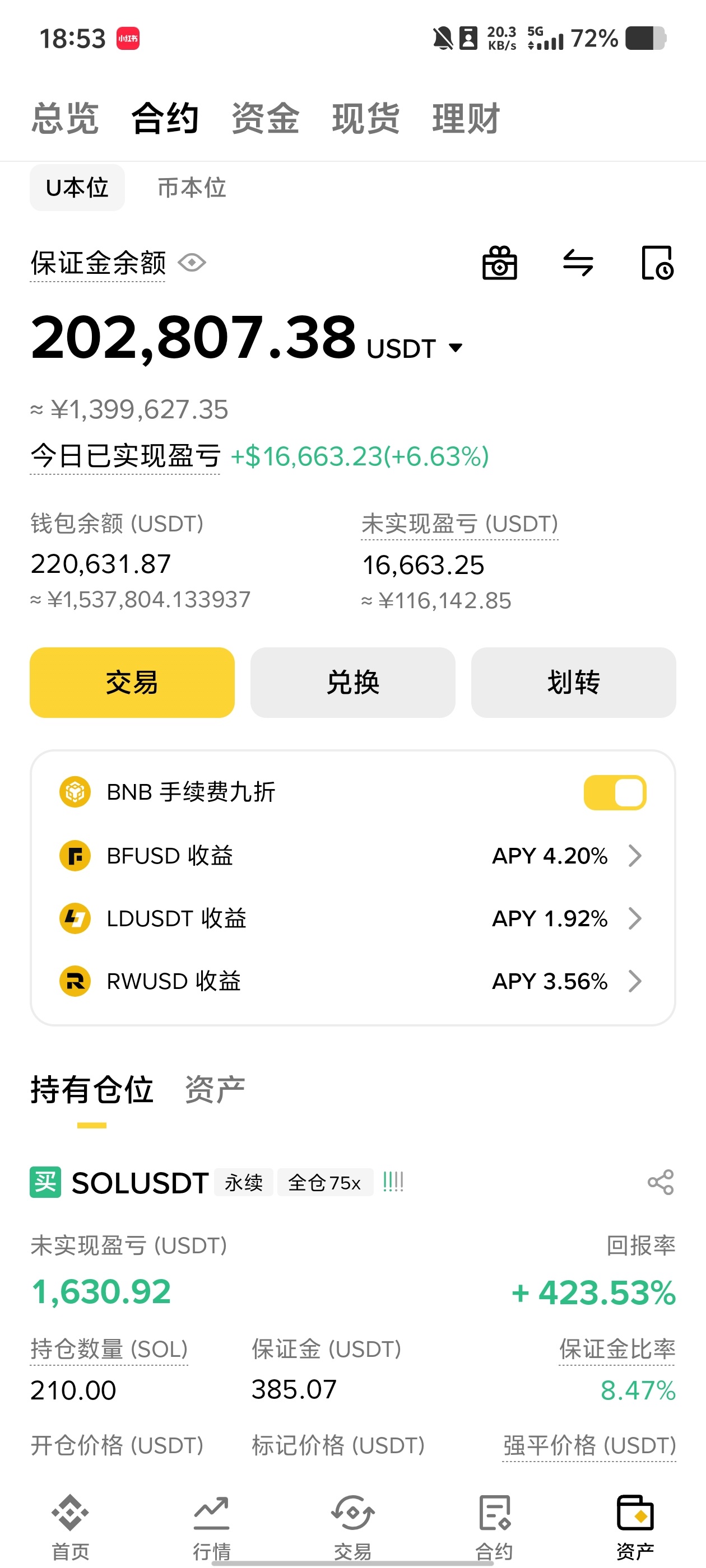Switch to the 总览 tab

65,118
